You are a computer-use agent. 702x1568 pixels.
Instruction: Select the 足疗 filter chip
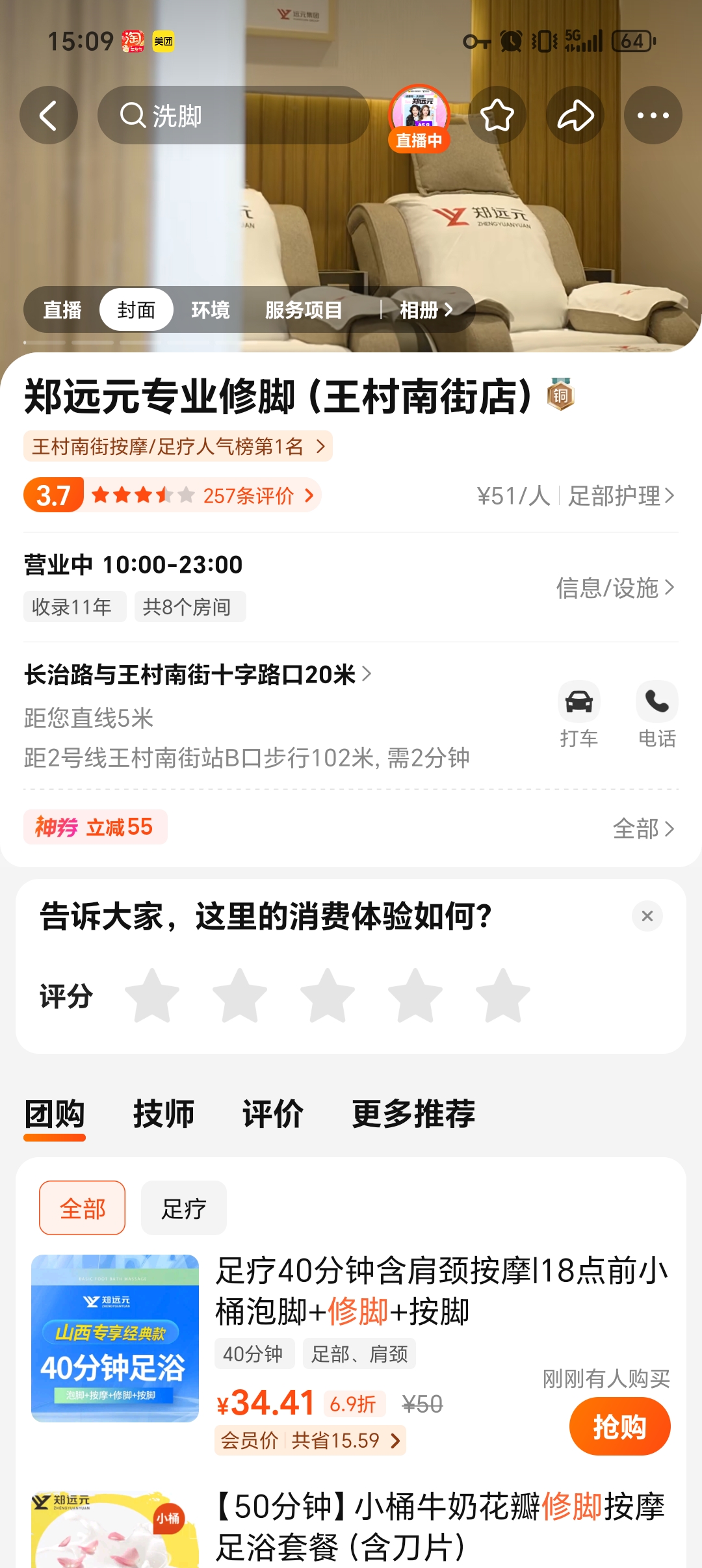click(184, 1209)
